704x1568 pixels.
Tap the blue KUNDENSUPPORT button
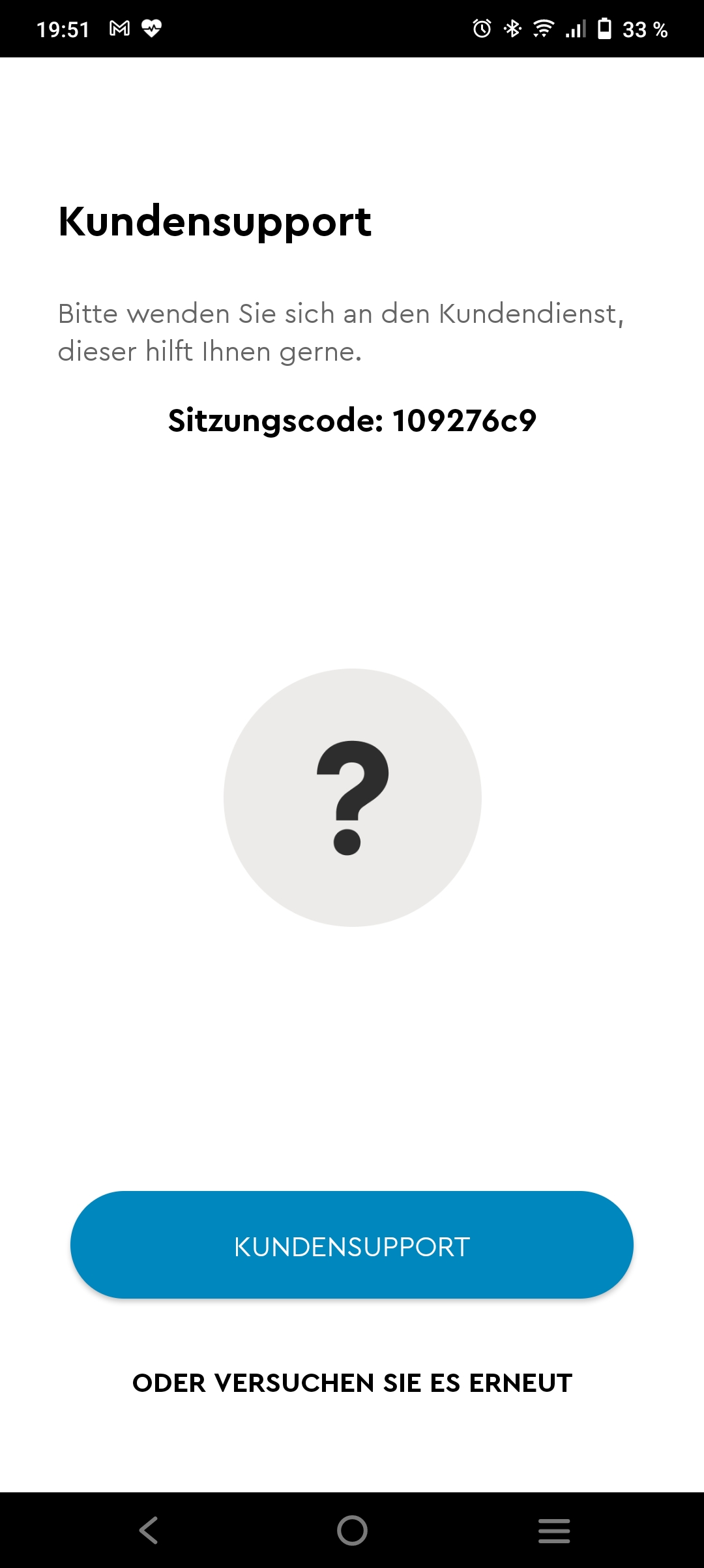click(352, 1245)
